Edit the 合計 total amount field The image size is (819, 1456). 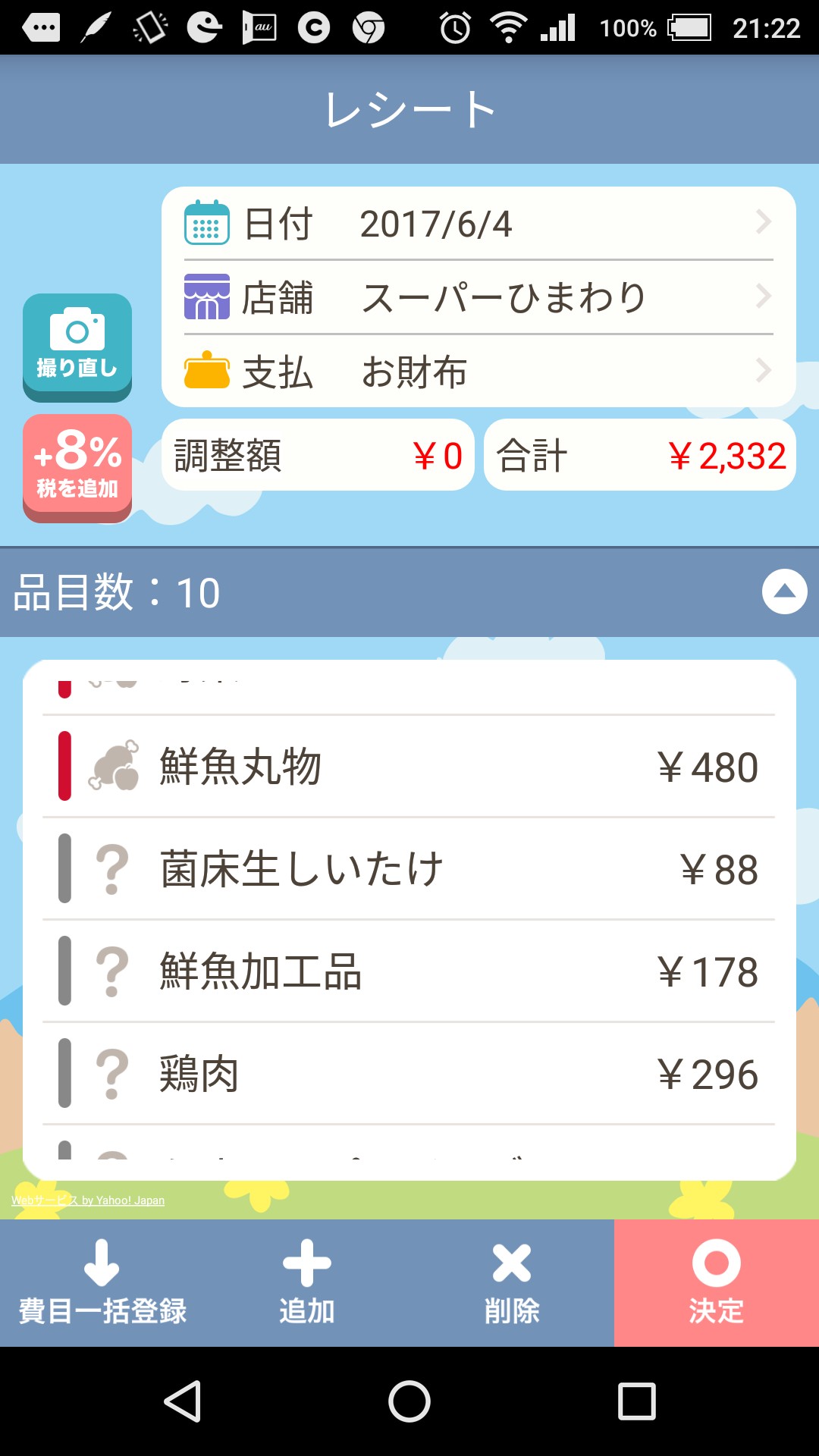pos(639,455)
